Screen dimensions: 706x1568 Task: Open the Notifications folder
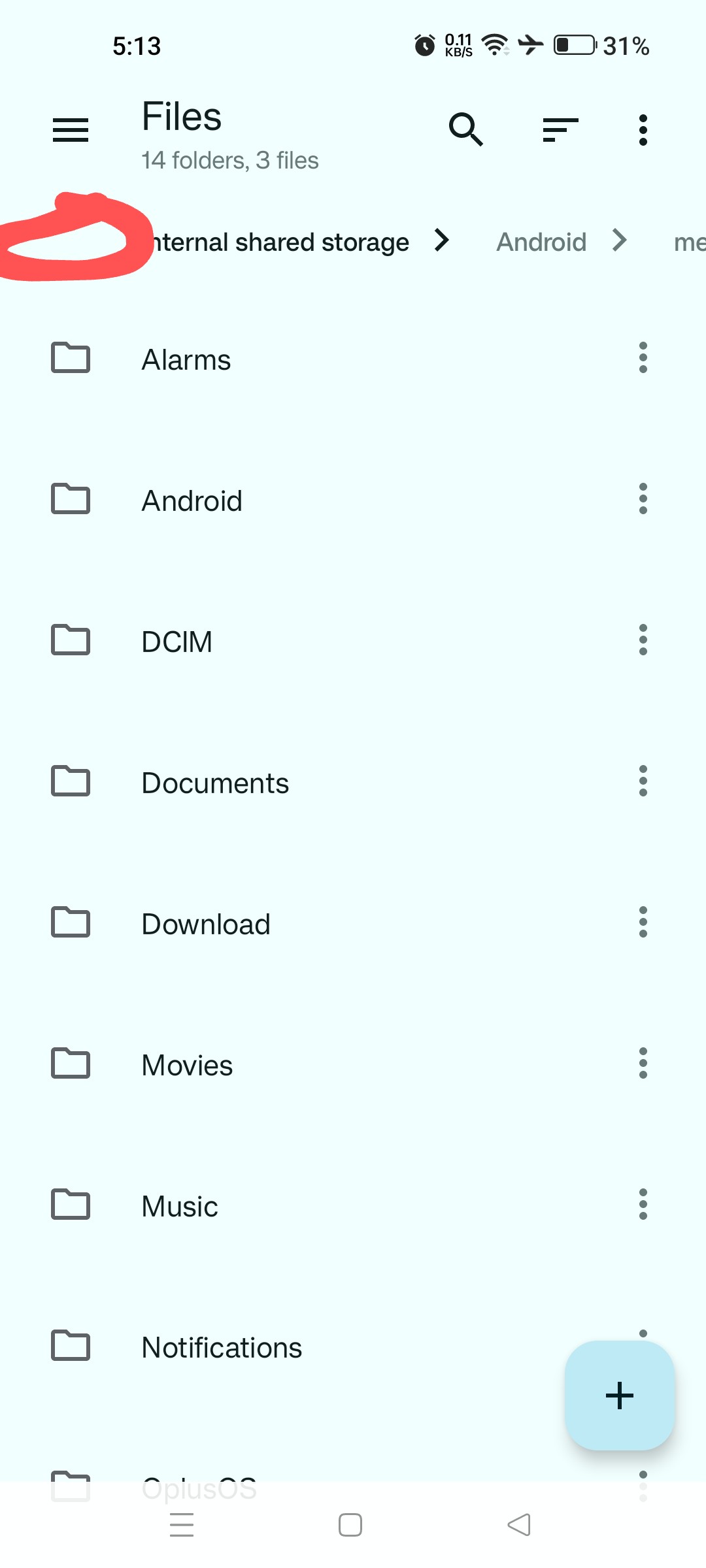click(221, 1347)
